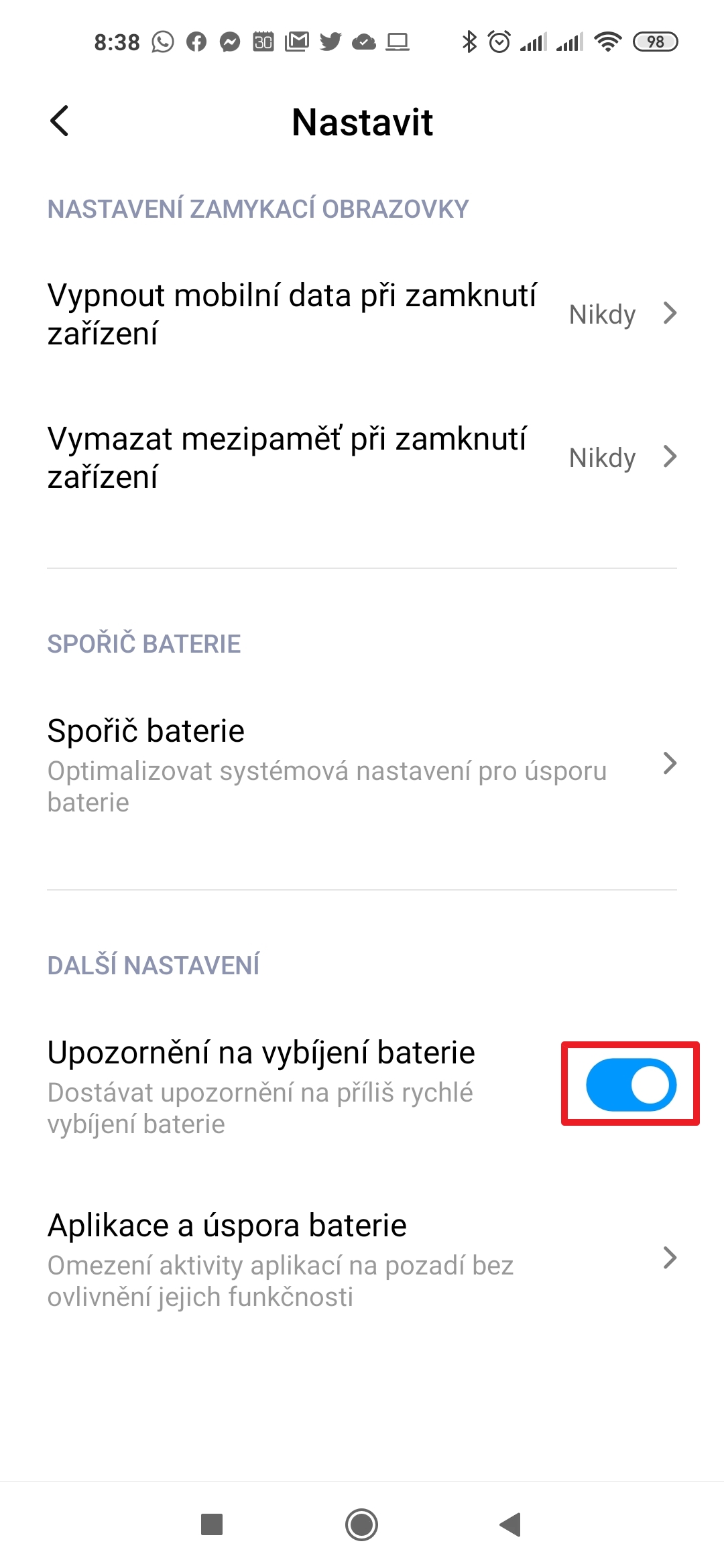Open recent apps via square button
The image size is (724, 1568).
(212, 1525)
